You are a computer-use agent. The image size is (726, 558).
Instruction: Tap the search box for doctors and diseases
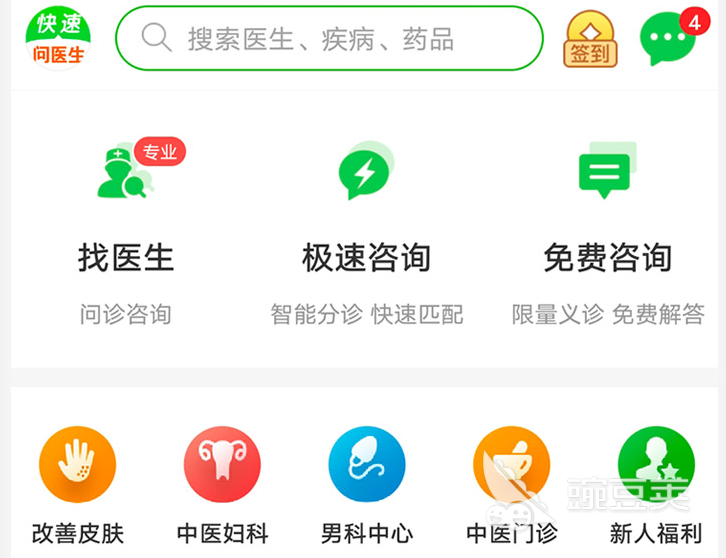330,39
